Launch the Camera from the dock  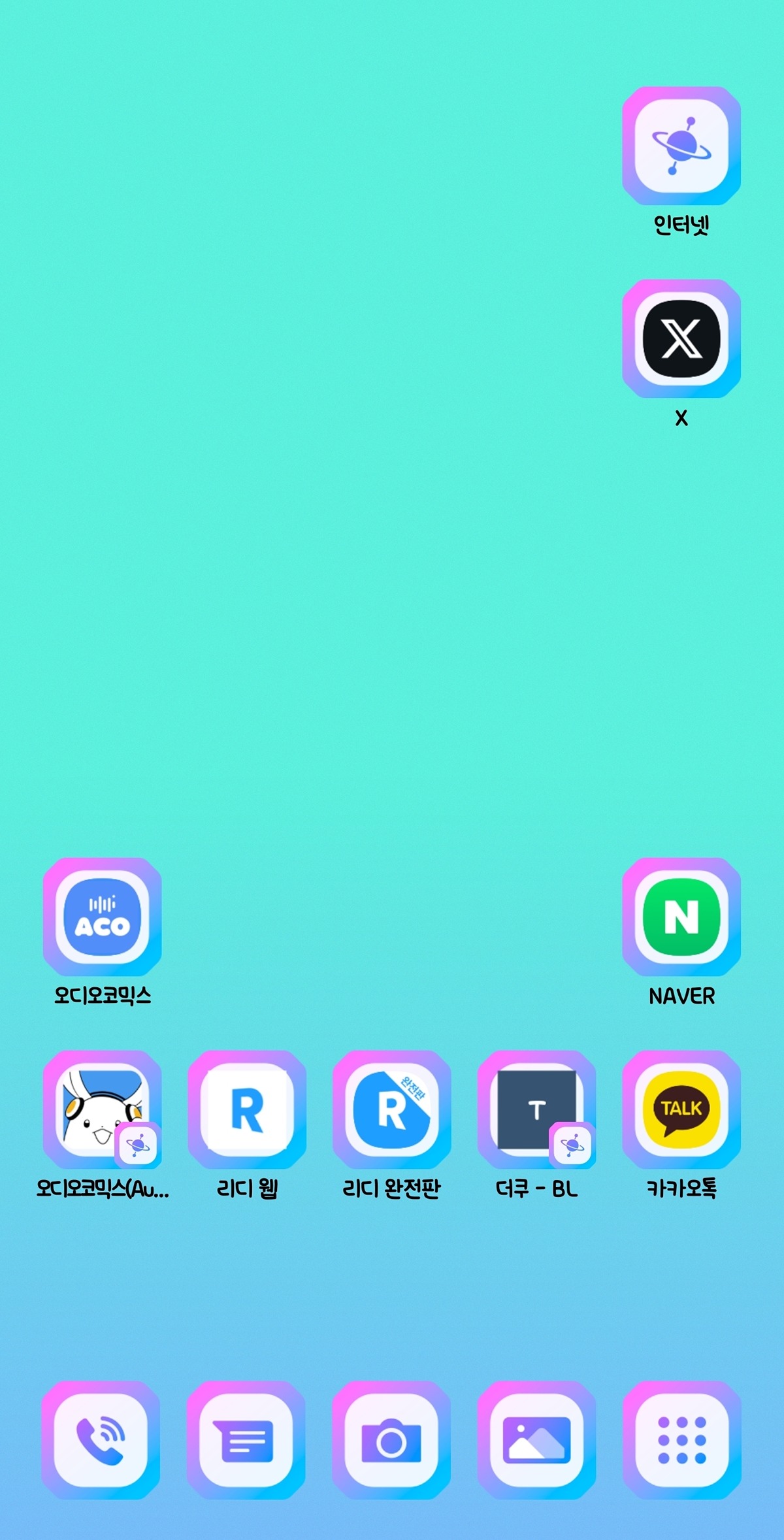coord(392,1447)
